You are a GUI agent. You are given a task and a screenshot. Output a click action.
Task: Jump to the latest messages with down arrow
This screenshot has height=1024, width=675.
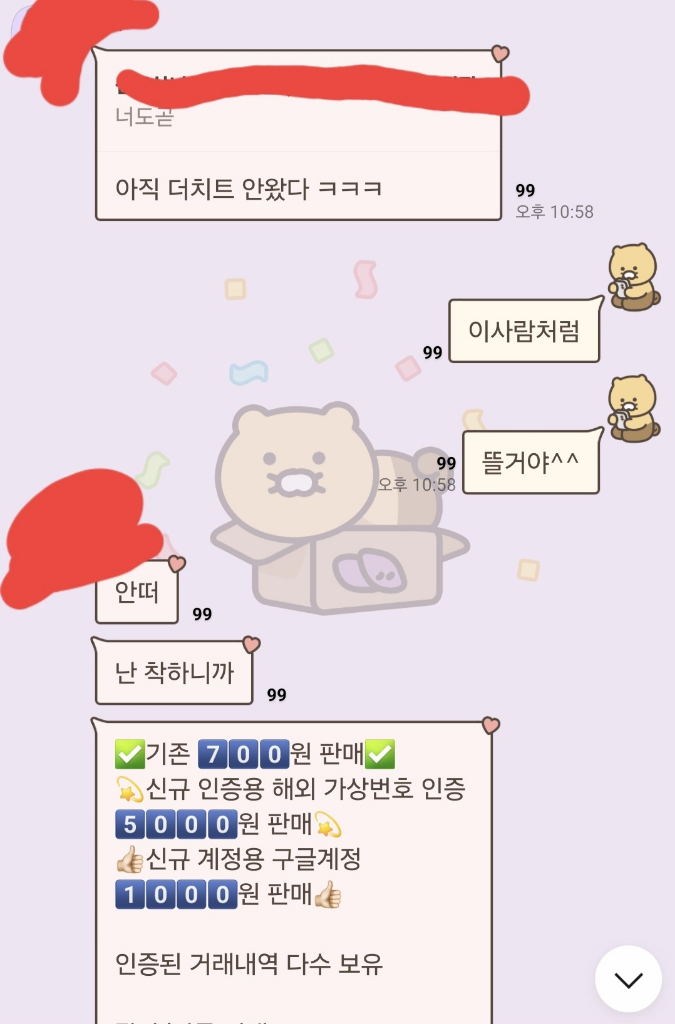coord(628,979)
